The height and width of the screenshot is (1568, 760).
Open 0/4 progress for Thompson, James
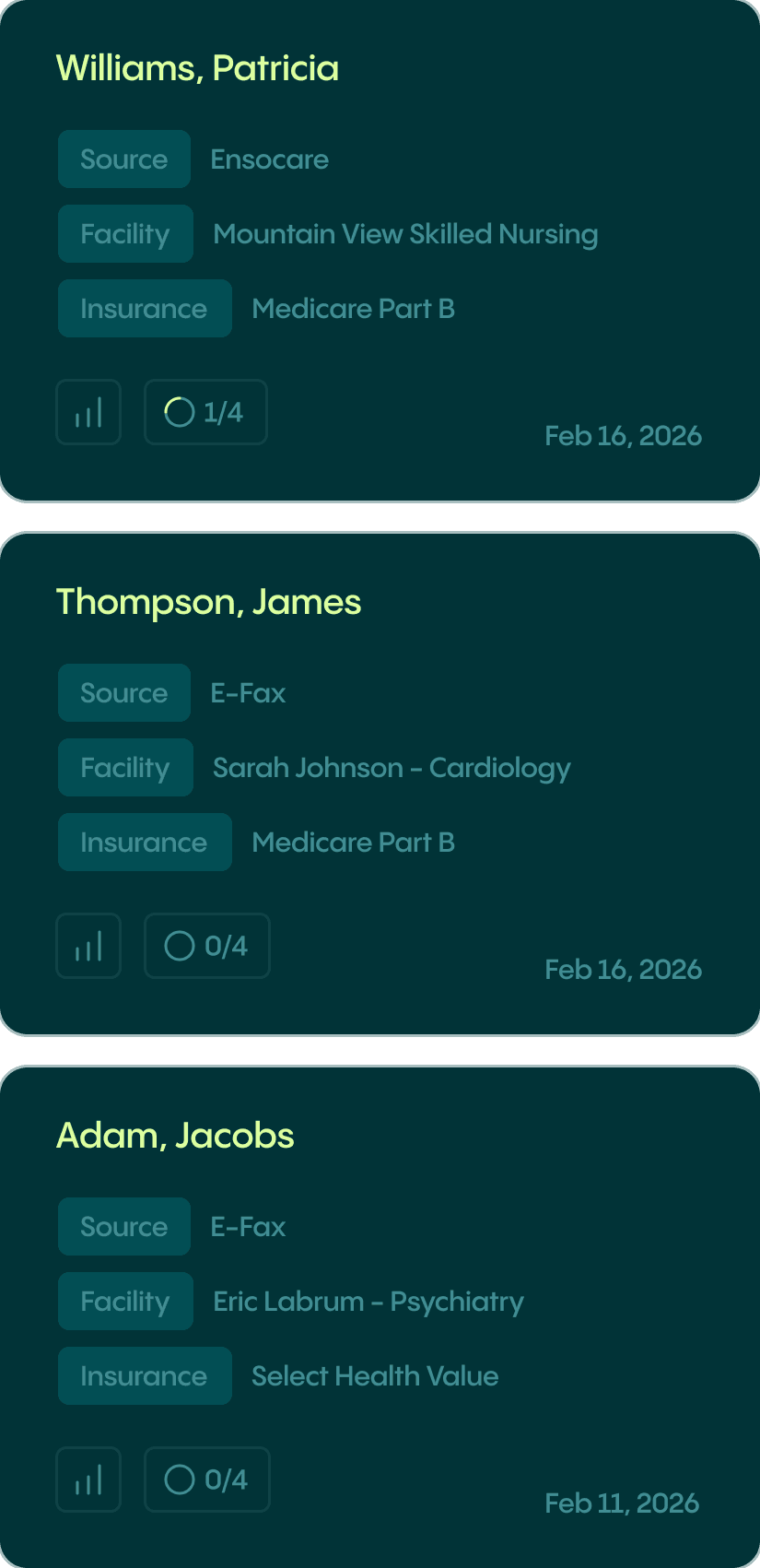pos(206,946)
